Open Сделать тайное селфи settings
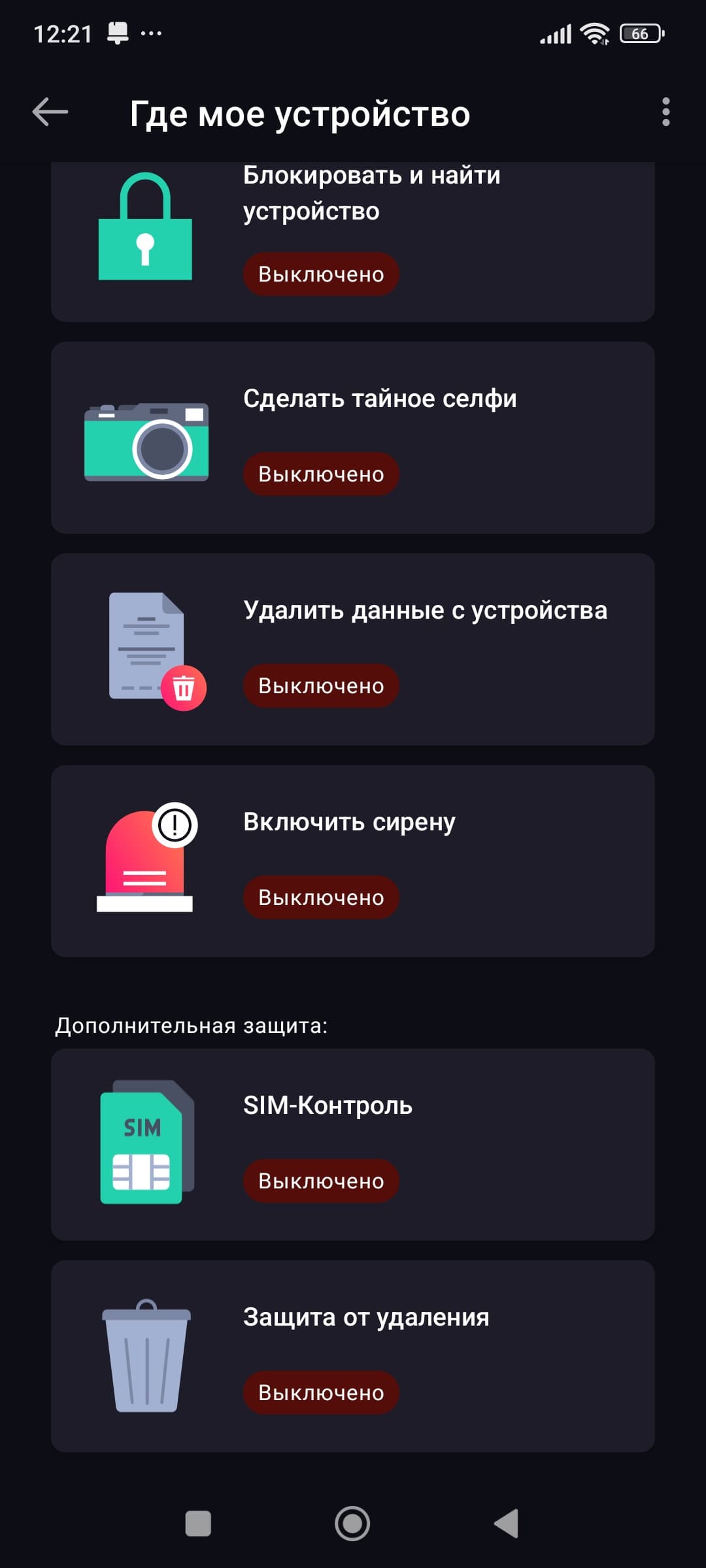The height and width of the screenshot is (1568, 706). click(x=353, y=438)
